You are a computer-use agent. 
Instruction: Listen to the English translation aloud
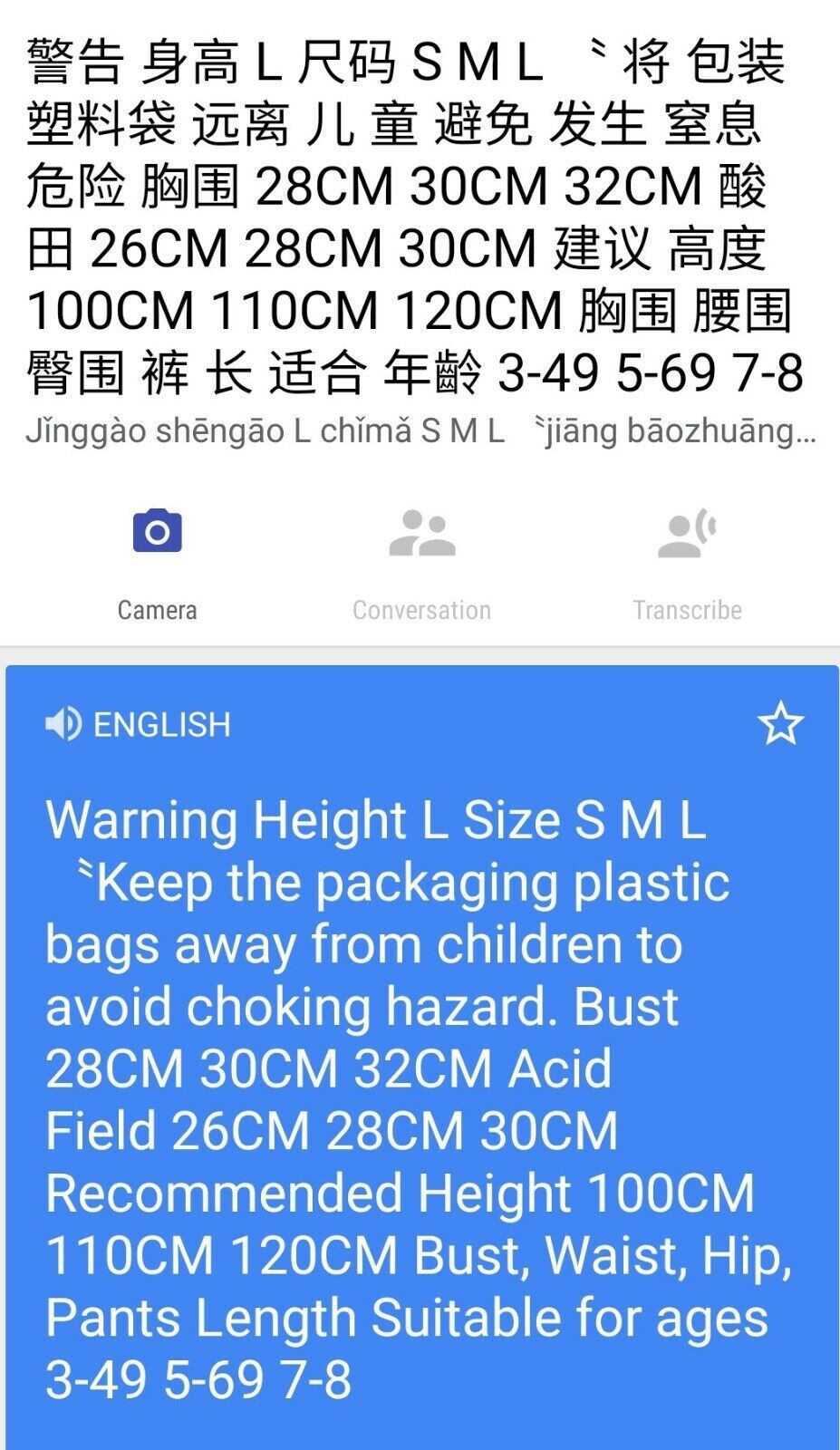[63, 724]
